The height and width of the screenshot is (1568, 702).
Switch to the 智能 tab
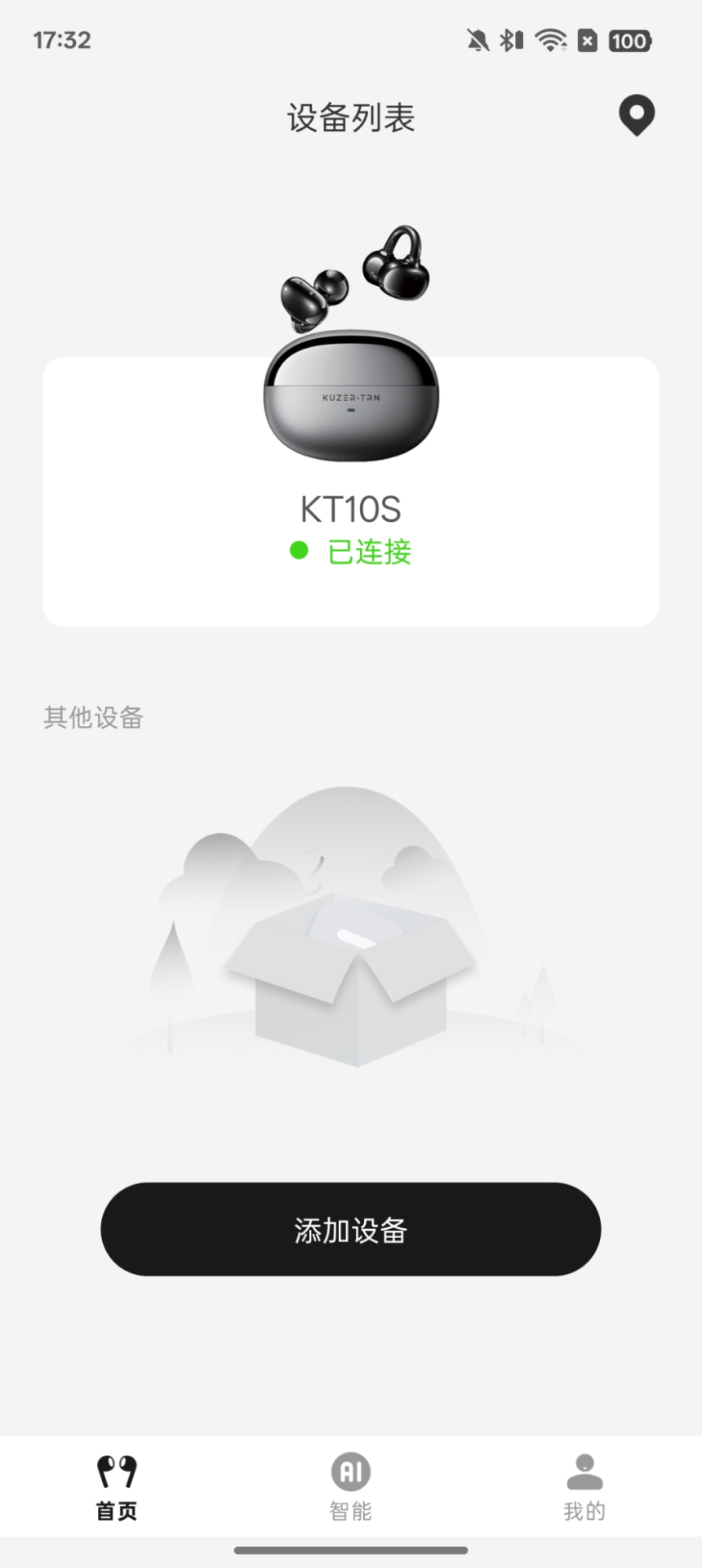click(x=350, y=1486)
